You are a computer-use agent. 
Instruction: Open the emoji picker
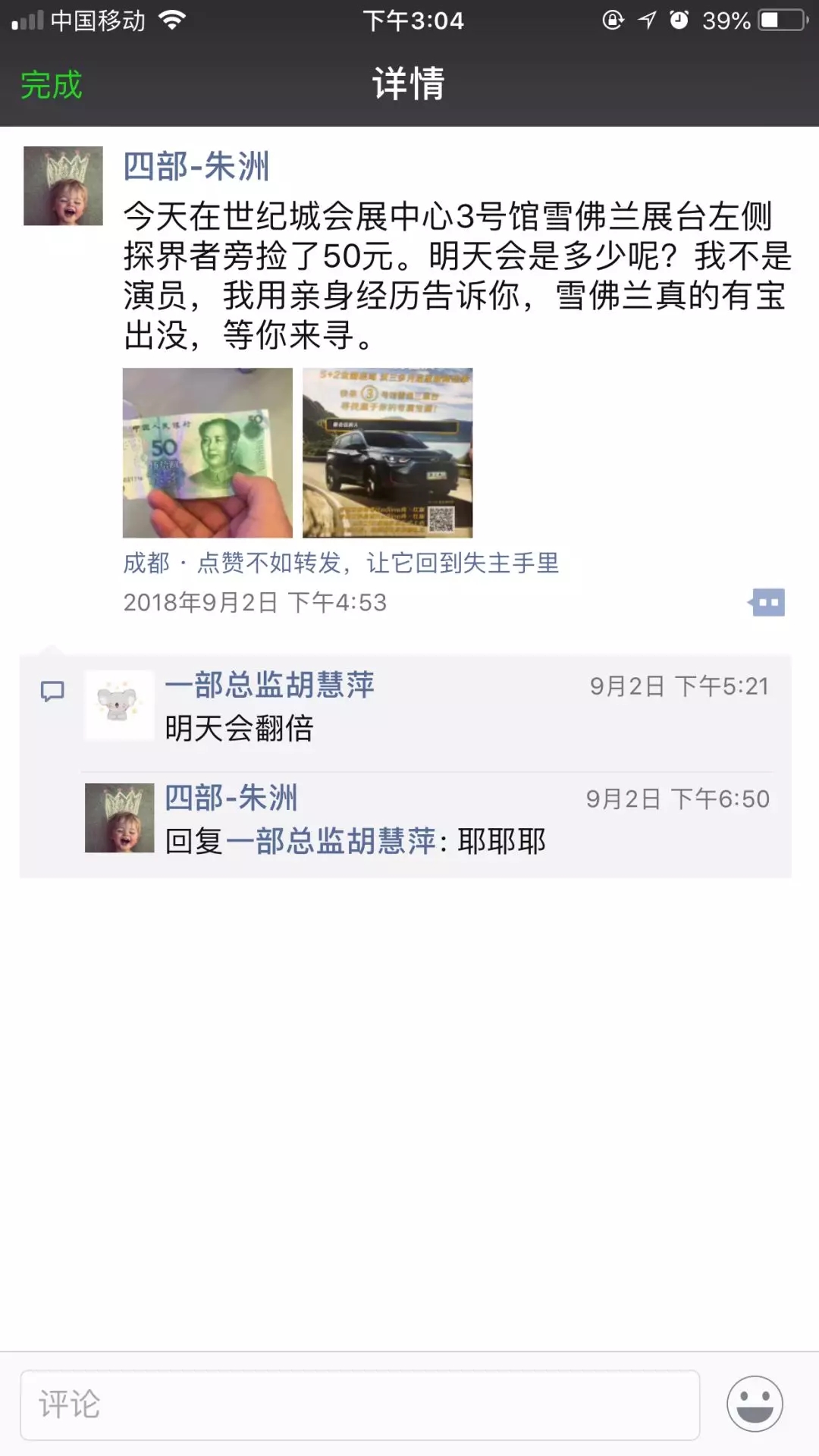(x=755, y=1404)
